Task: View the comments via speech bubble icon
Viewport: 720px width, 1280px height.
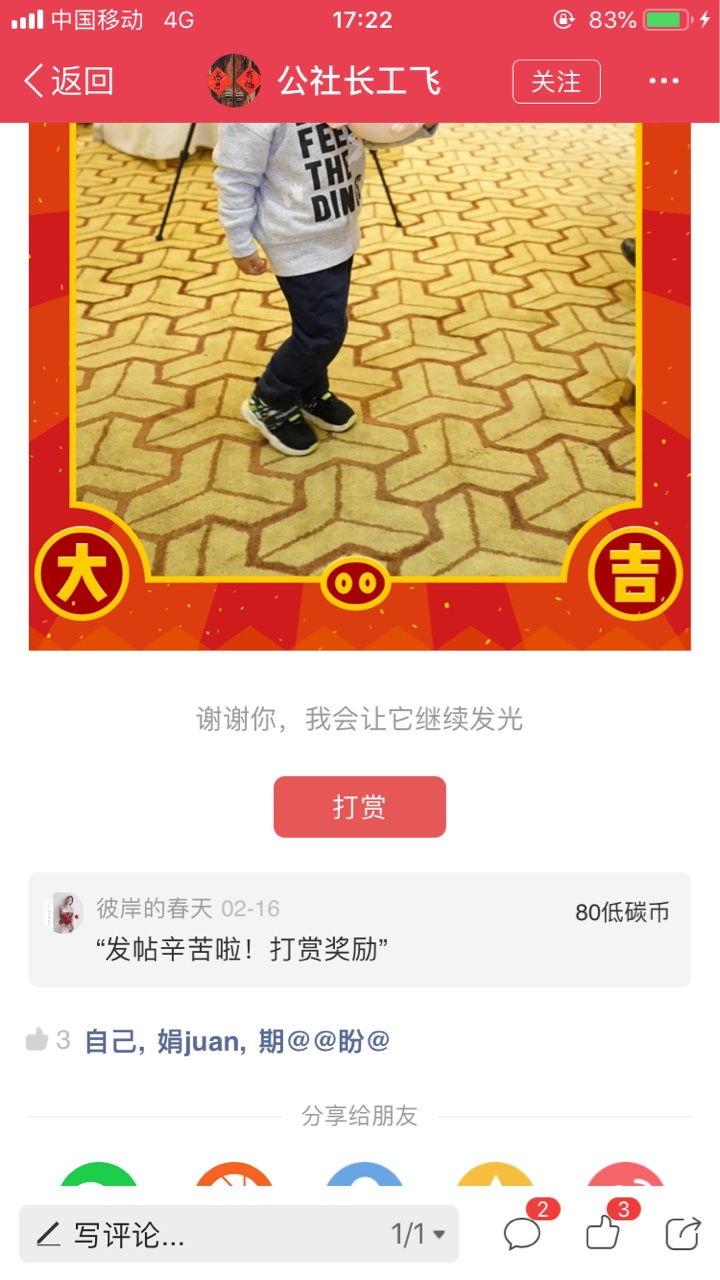Action: click(x=524, y=1232)
